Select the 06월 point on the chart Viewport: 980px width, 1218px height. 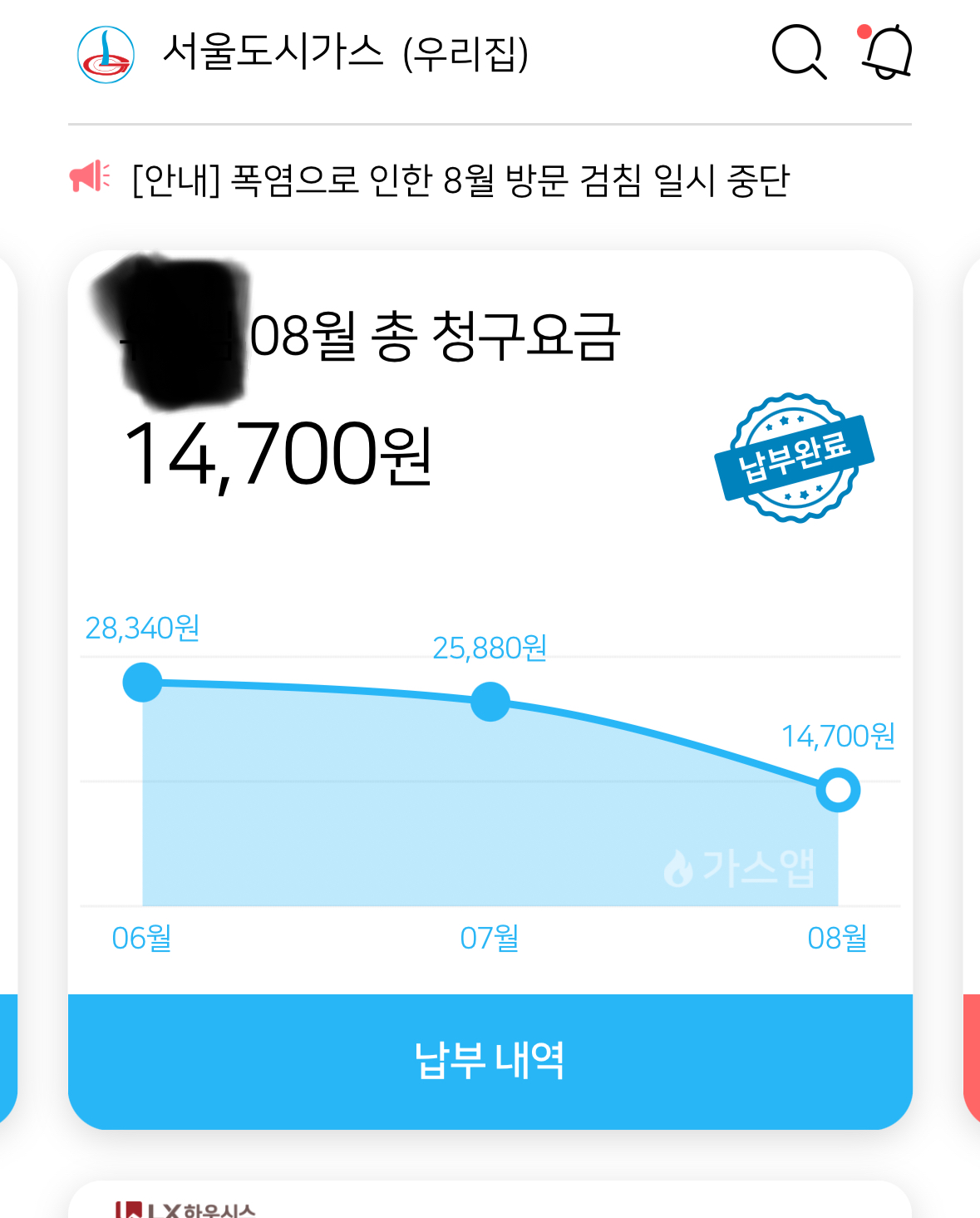[143, 683]
